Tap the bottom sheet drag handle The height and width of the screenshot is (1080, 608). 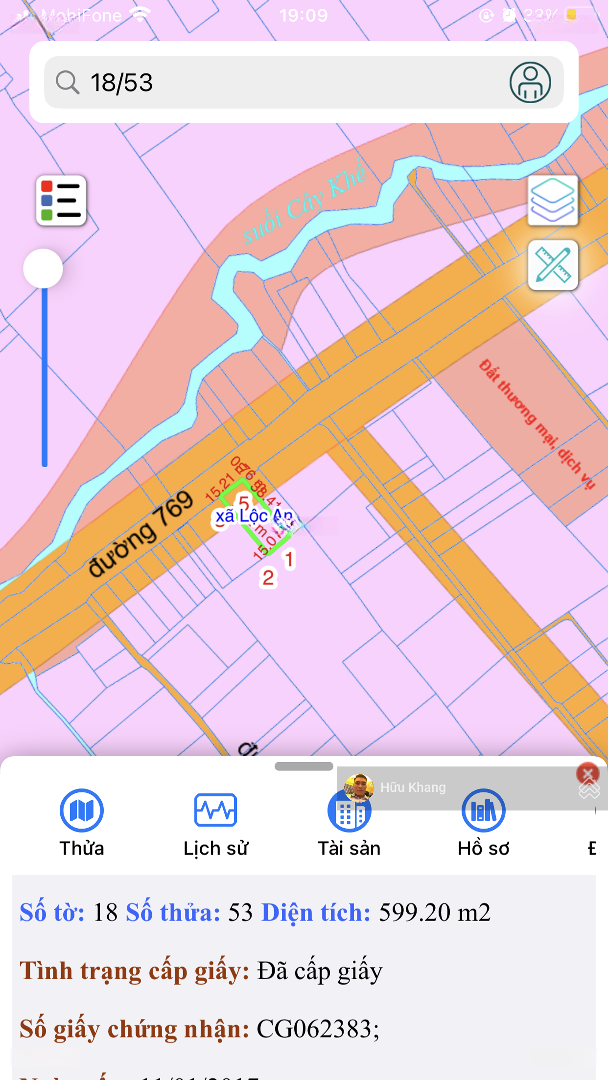[x=303, y=766]
